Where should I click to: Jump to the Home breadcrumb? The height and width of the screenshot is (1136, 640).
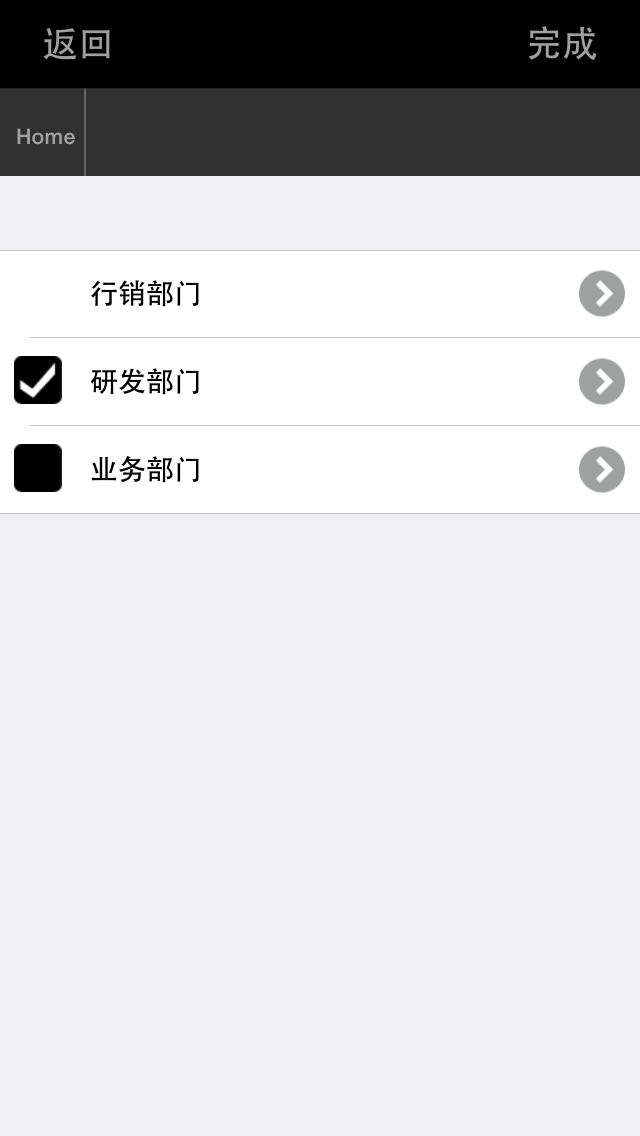(45, 136)
